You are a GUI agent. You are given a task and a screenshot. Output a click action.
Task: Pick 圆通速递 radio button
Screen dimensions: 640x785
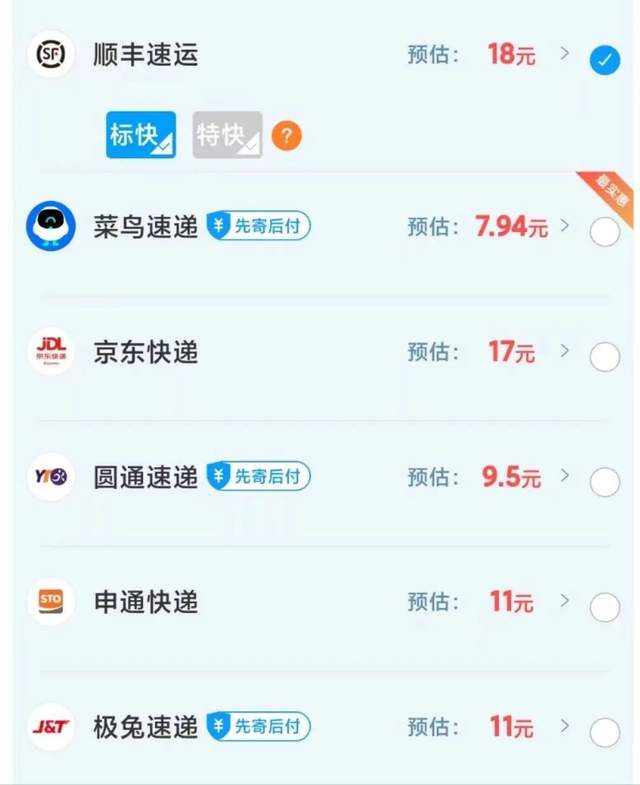click(x=605, y=482)
